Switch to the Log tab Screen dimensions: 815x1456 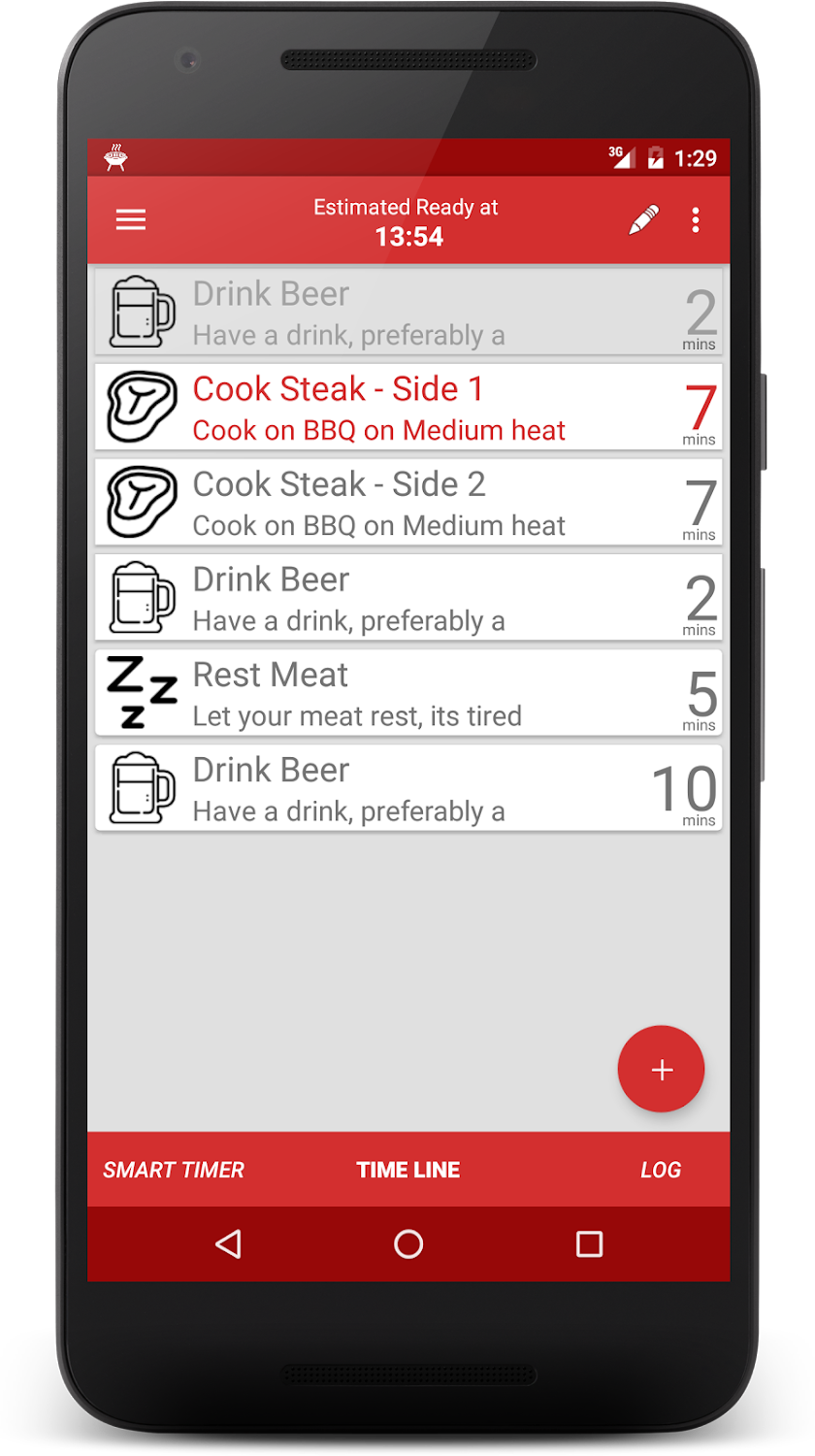click(x=661, y=1170)
